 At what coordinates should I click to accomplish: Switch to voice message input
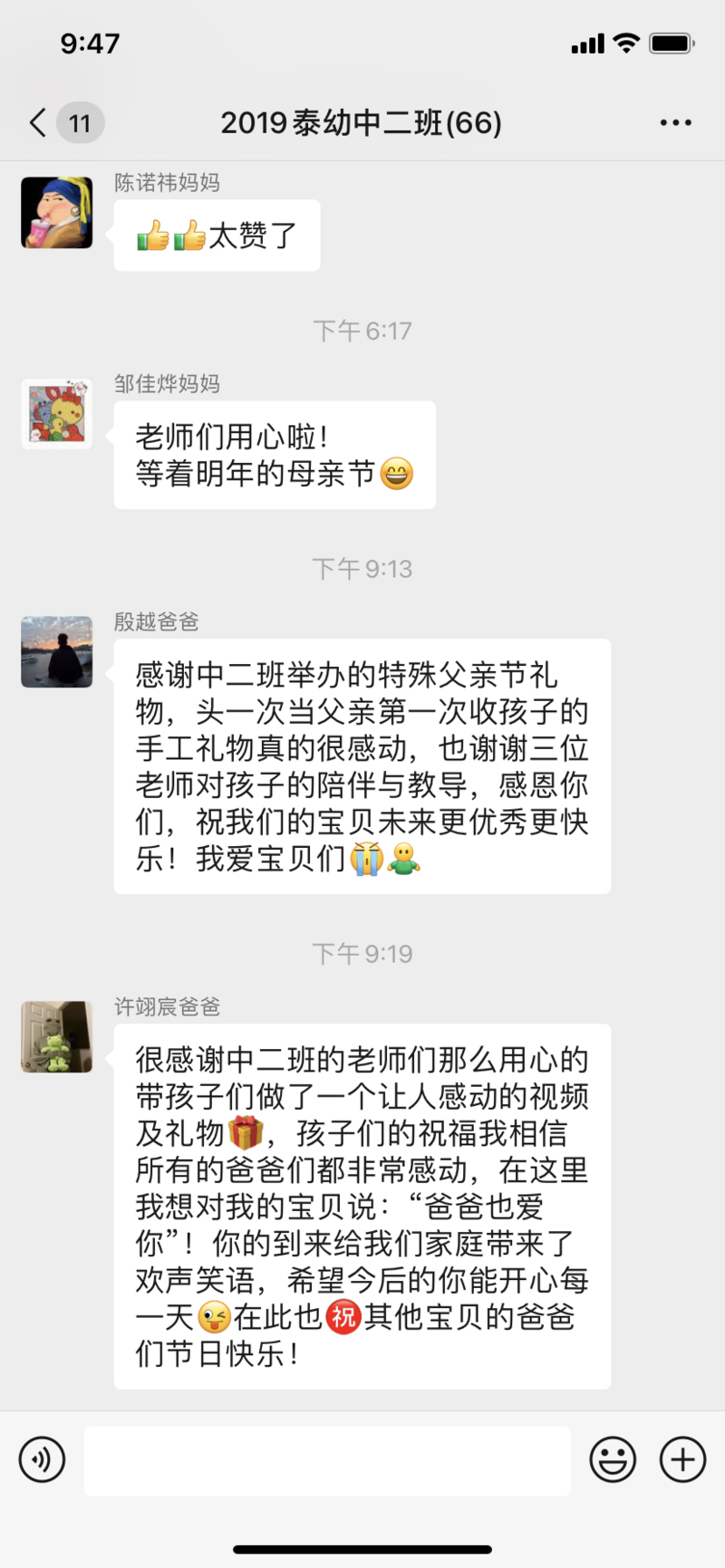point(42,1459)
